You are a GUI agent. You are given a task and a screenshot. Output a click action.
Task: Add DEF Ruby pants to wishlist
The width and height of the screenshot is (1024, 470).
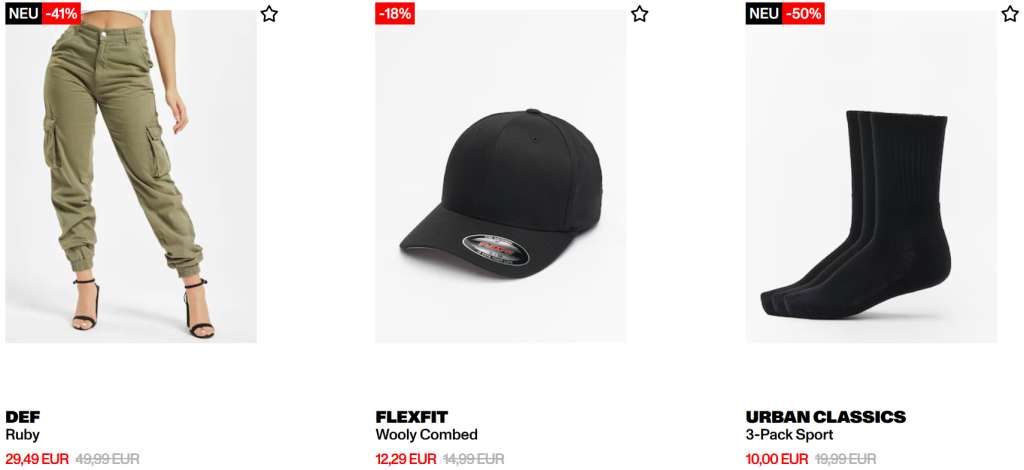(269, 14)
